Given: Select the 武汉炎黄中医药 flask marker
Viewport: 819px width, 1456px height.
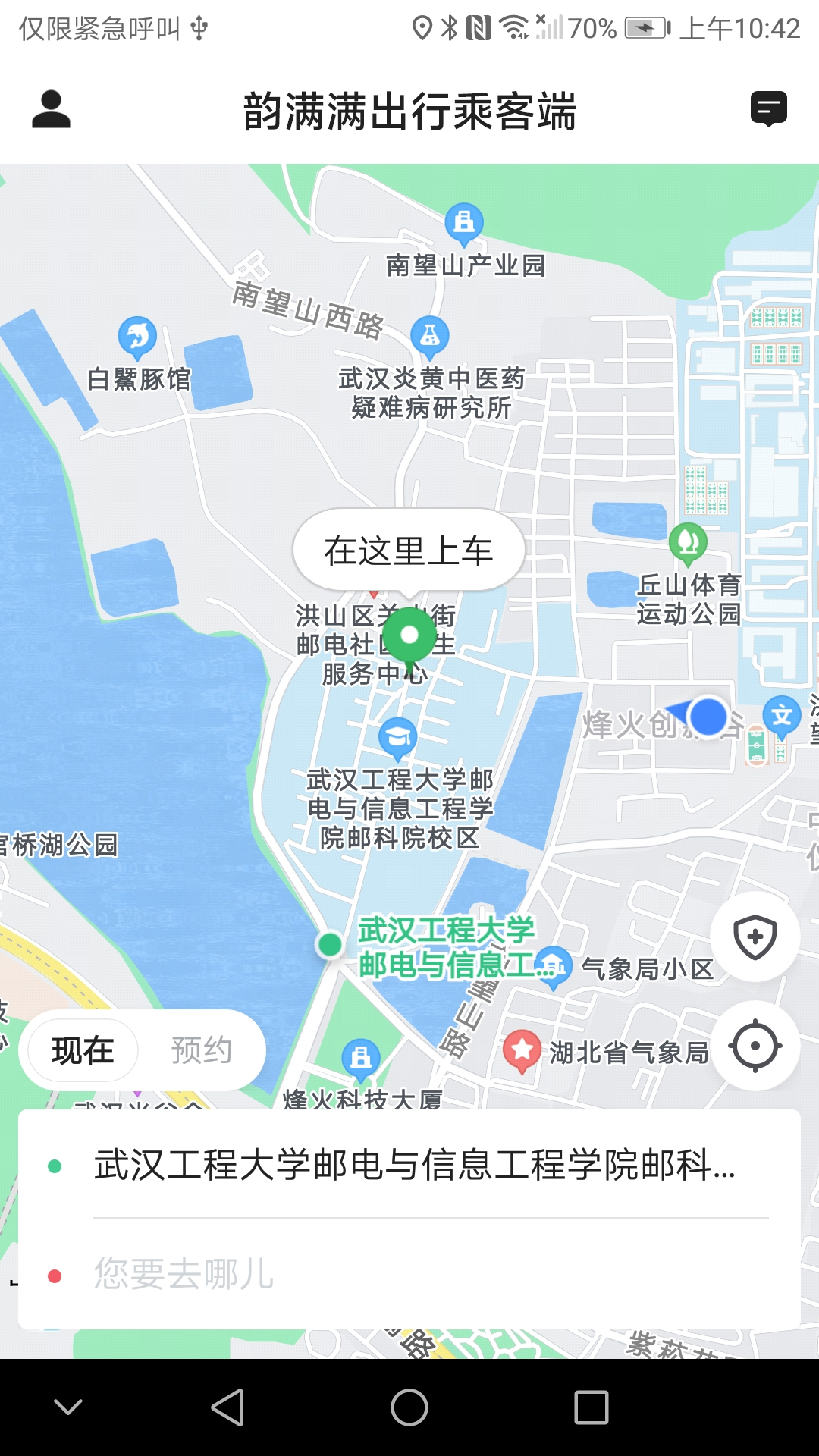Looking at the screenshot, I should (430, 334).
